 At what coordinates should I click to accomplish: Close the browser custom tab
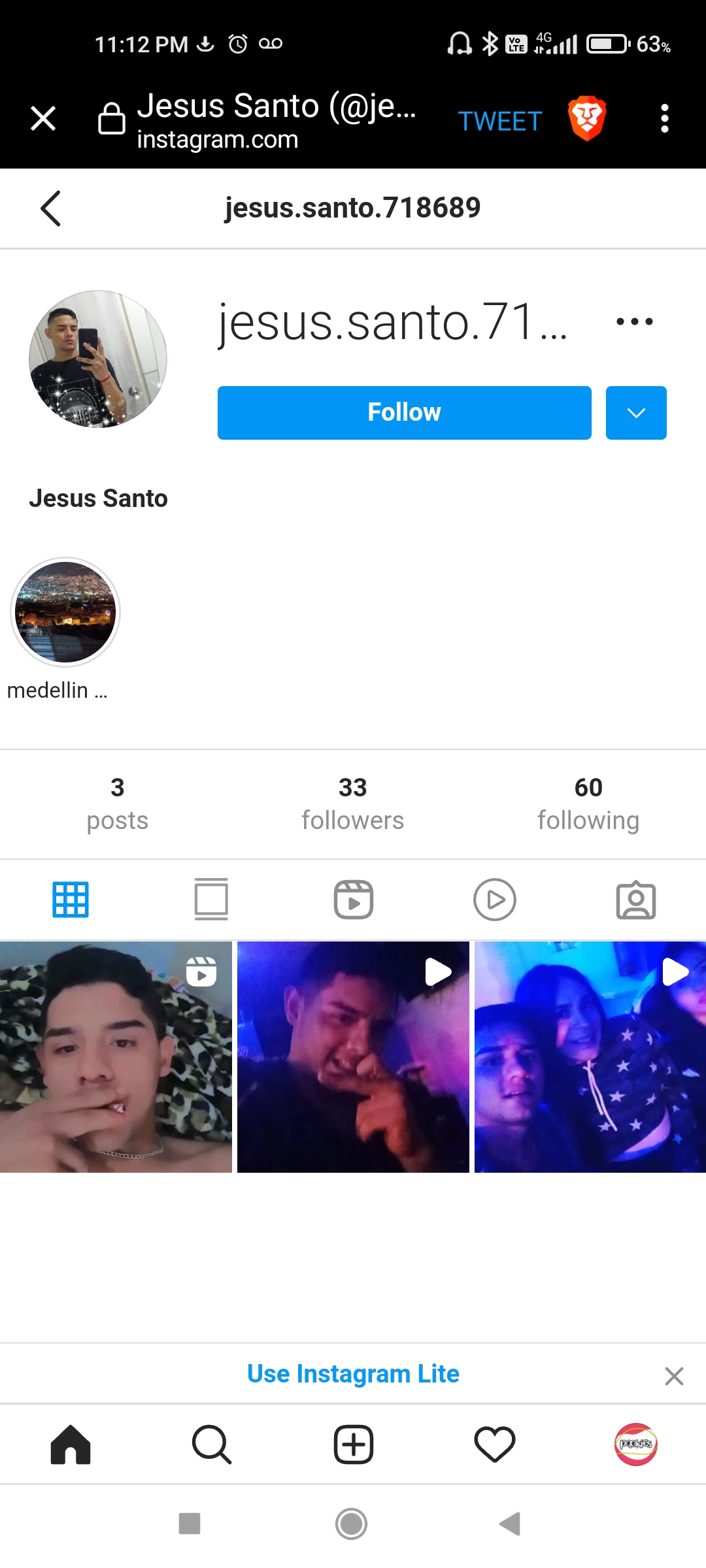43,119
